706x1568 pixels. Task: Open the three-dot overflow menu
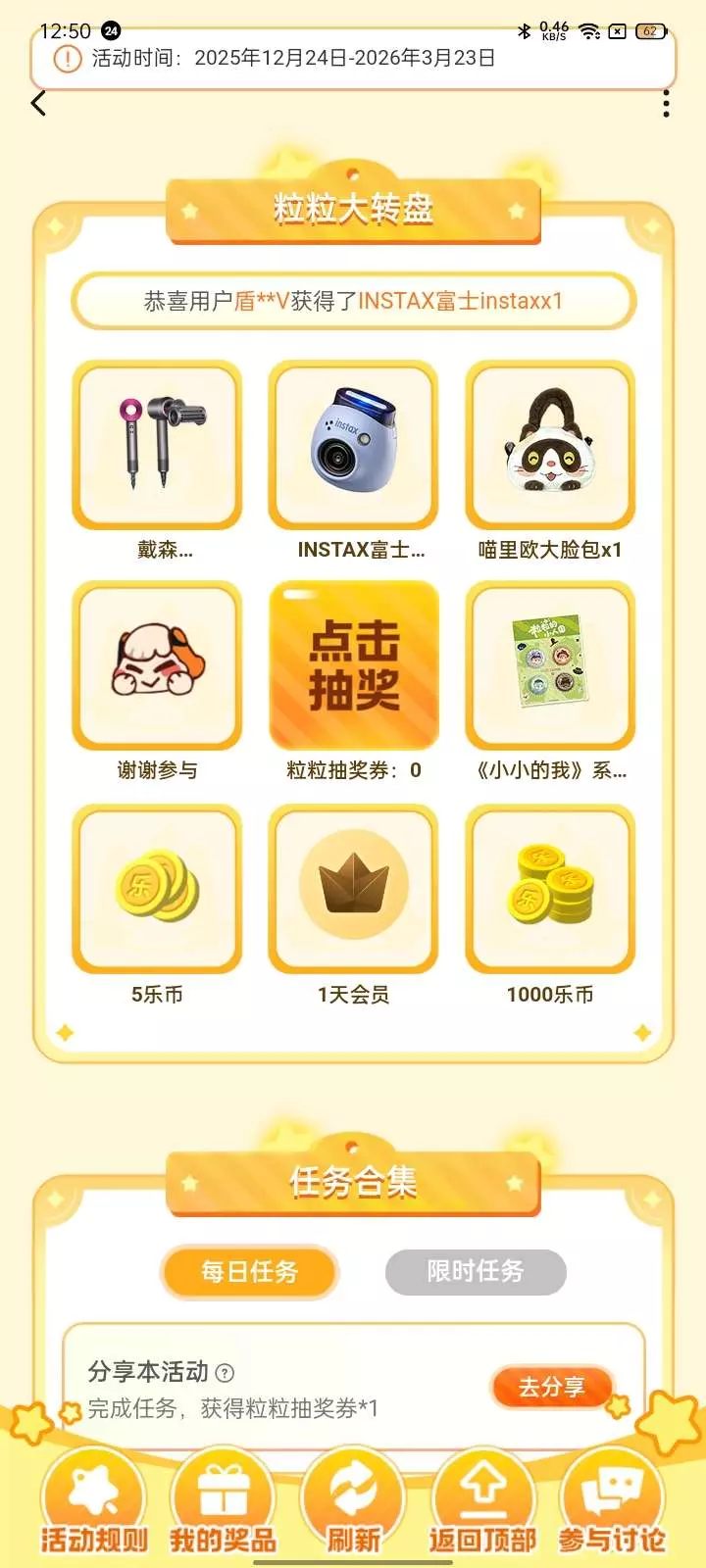point(666,103)
